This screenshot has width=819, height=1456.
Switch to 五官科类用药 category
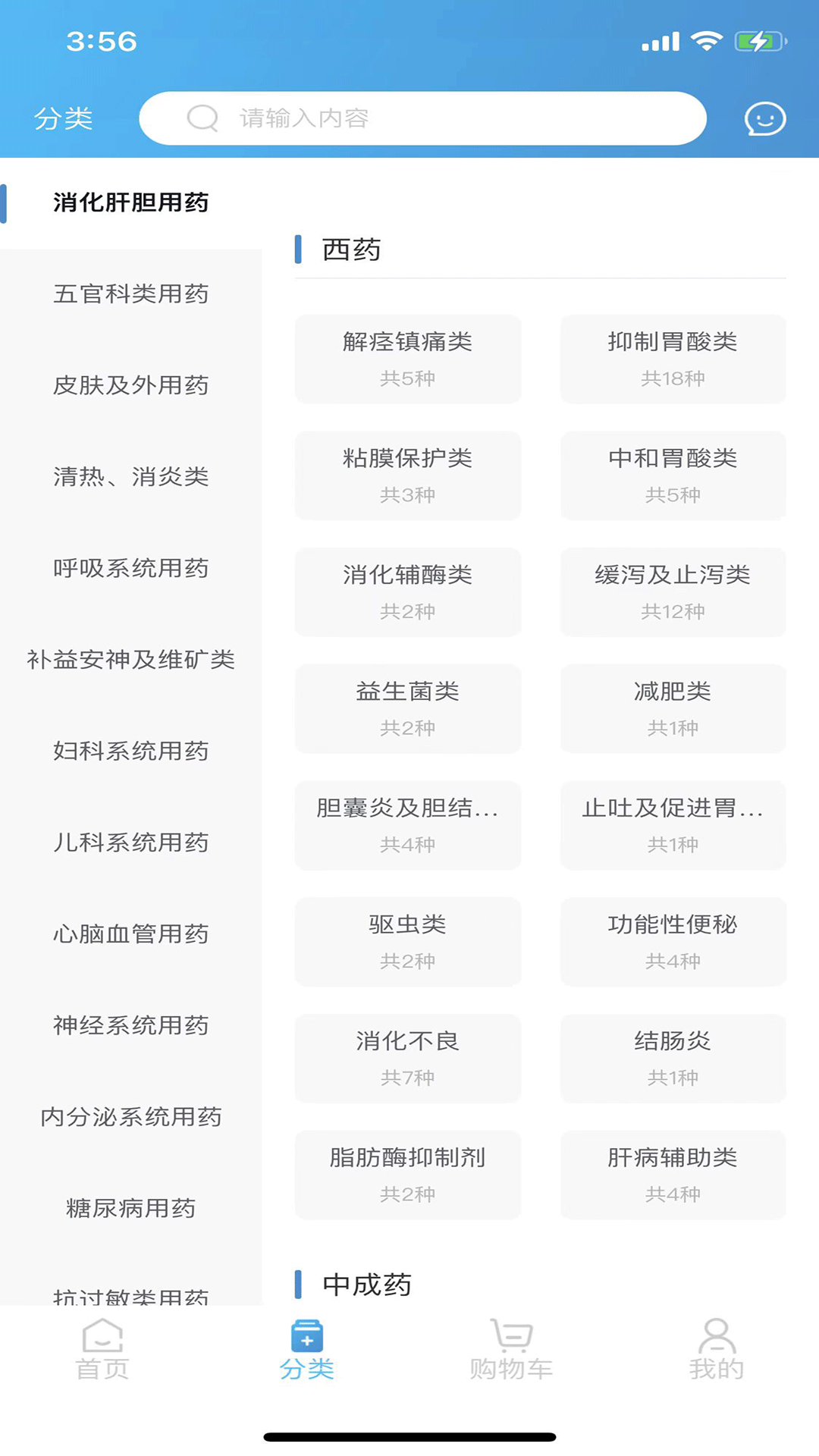pos(132,295)
